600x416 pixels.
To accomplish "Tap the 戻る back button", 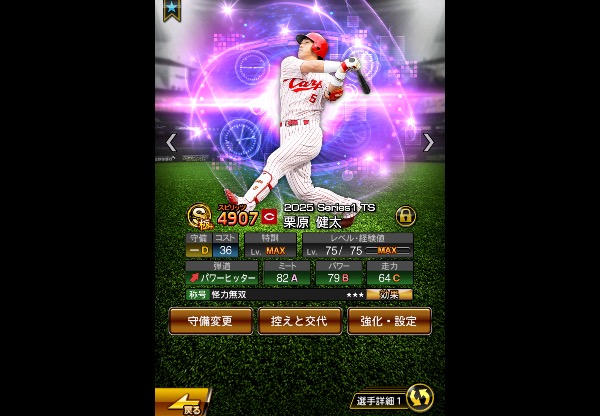I will pos(183,403).
